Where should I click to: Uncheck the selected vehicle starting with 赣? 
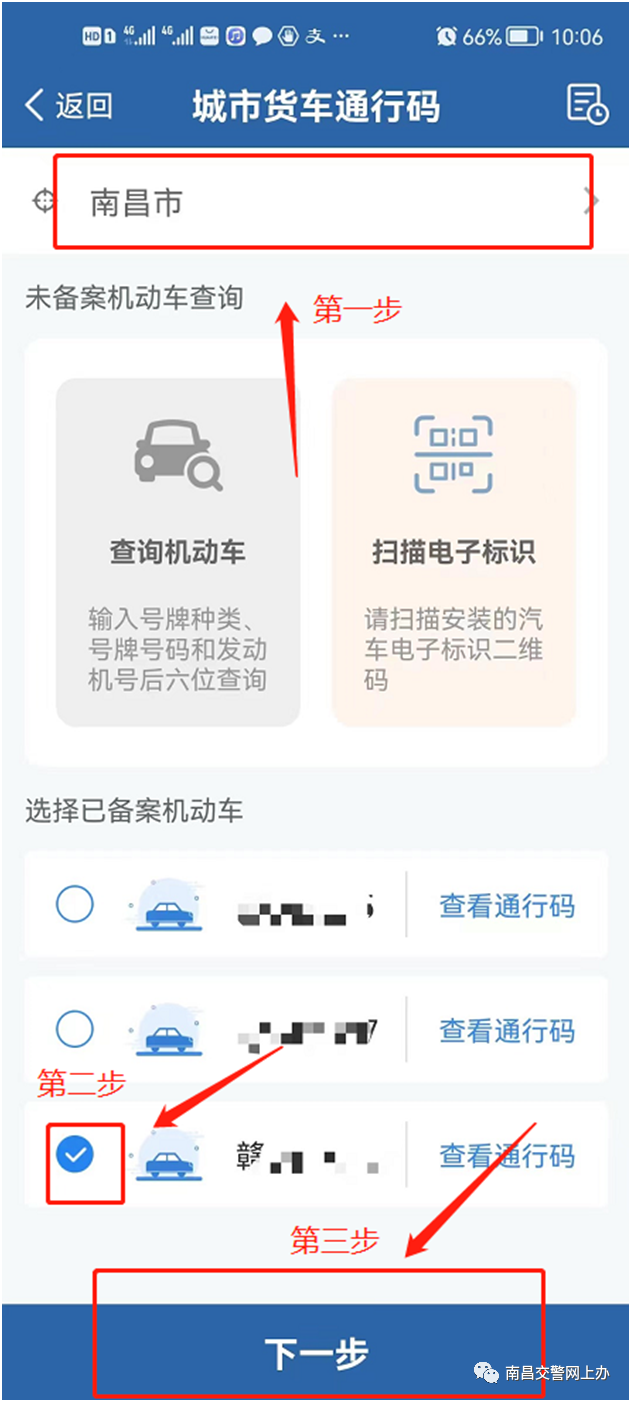pyautogui.click(x=75, y=1156)
